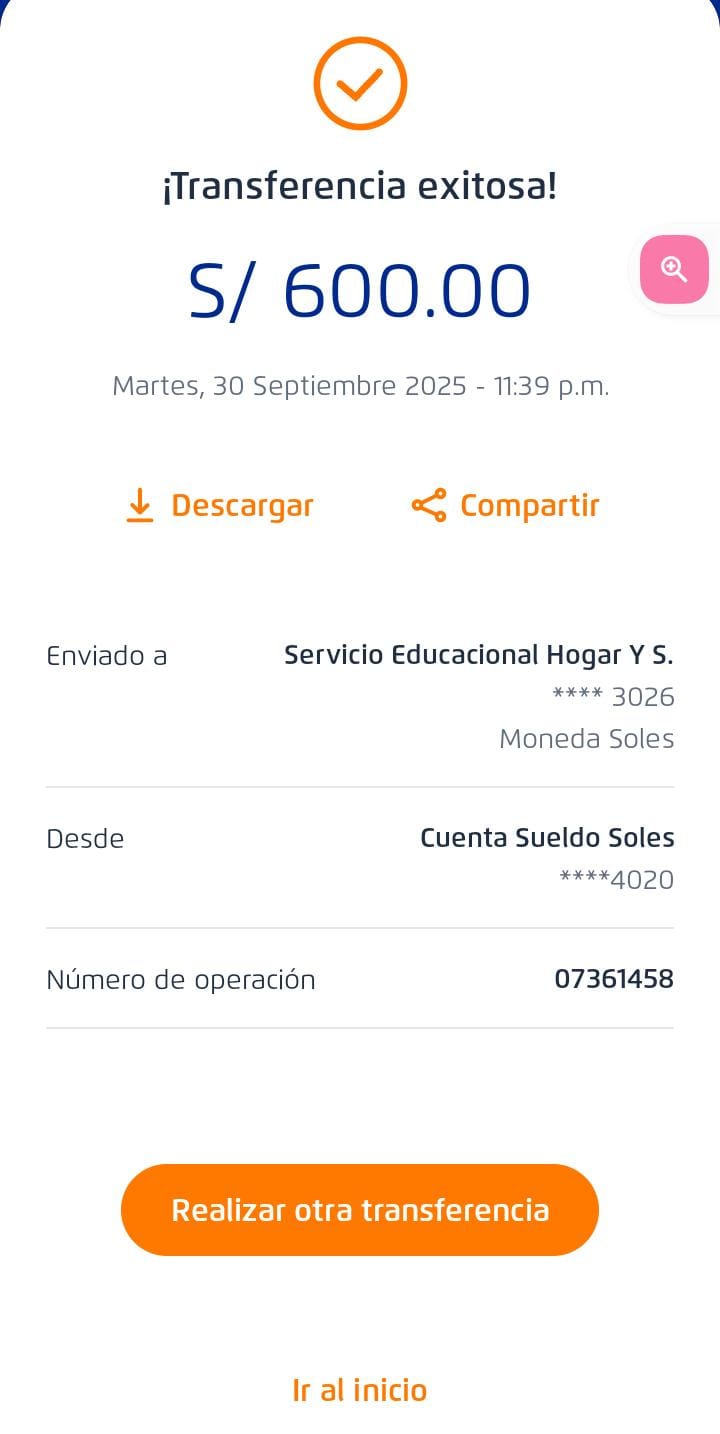Image resolution: width=720 pixels, height=1434 pixels.
Task: Share the receipt via Compartir
Action: (x=506, y=506)
